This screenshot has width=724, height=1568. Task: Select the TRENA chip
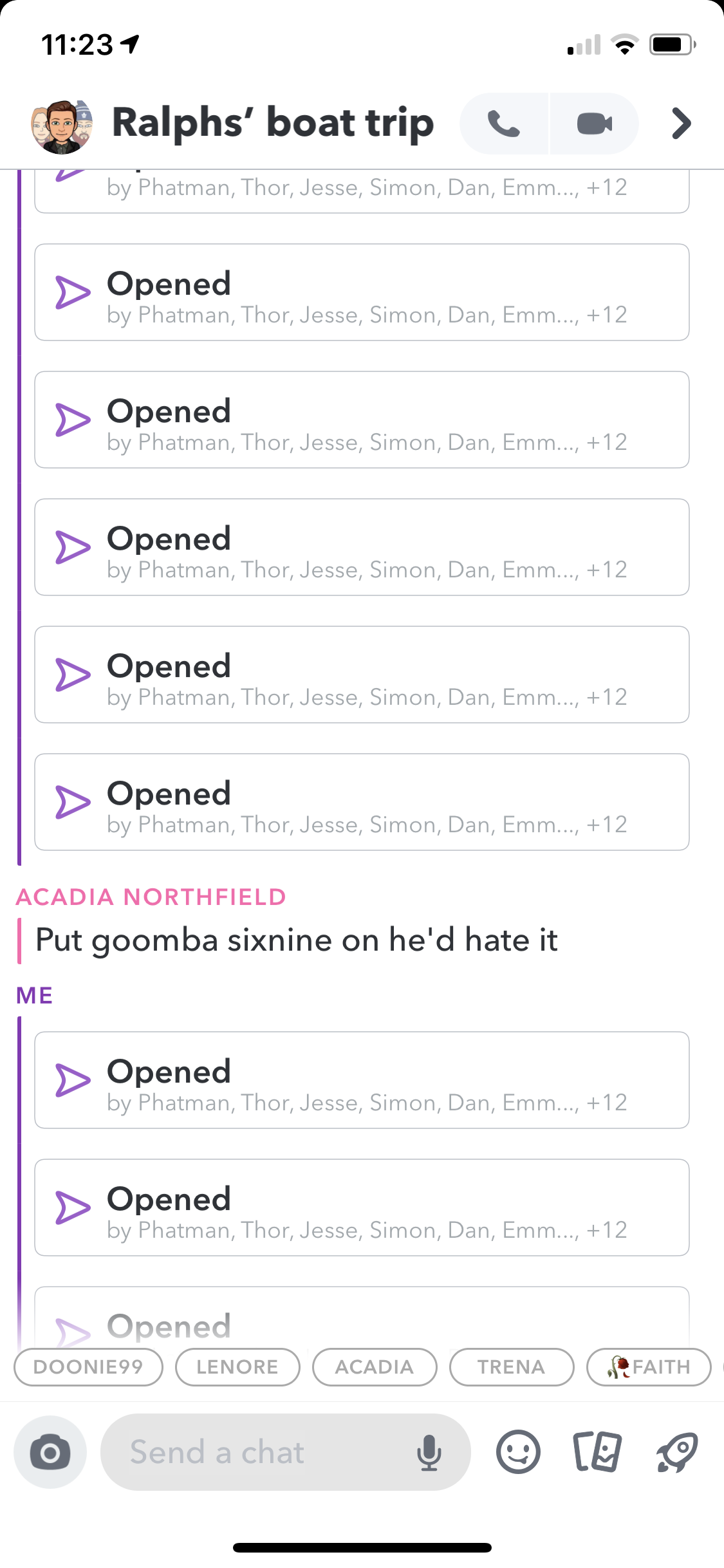pyautogui.click(x=512, y=1367)
